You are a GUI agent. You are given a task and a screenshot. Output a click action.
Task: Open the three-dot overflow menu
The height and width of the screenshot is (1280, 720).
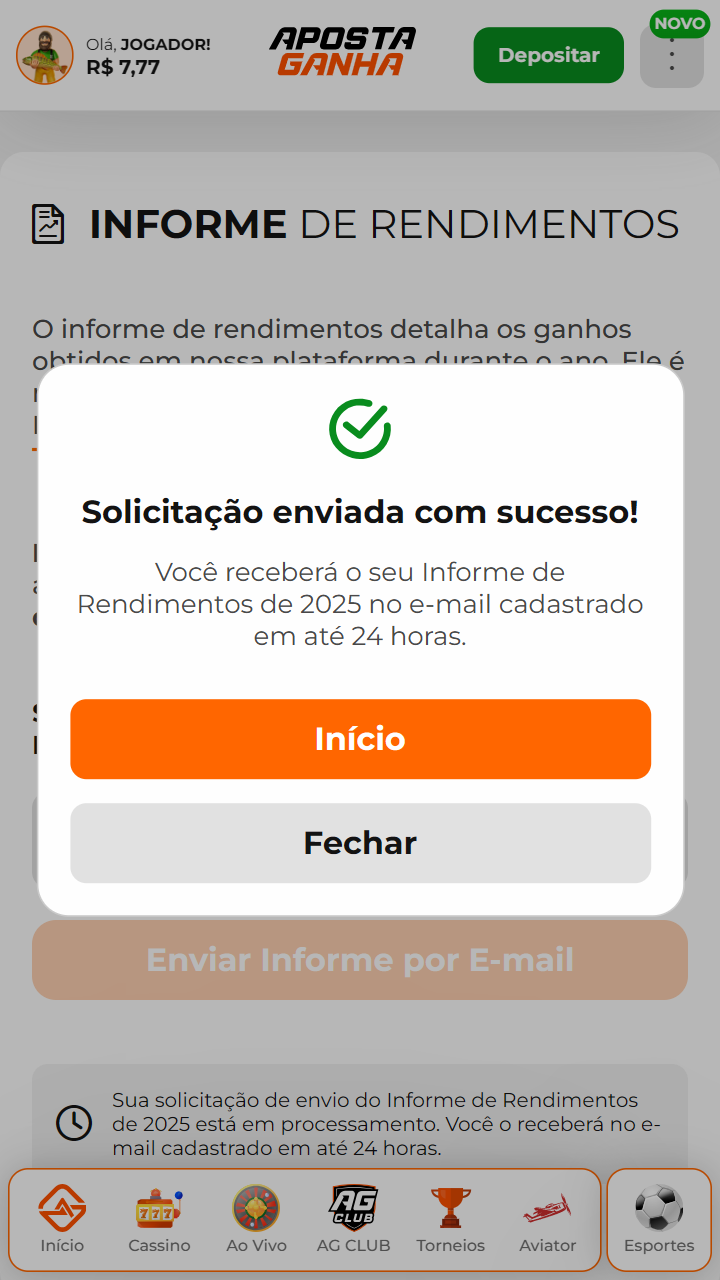[672, 56]
